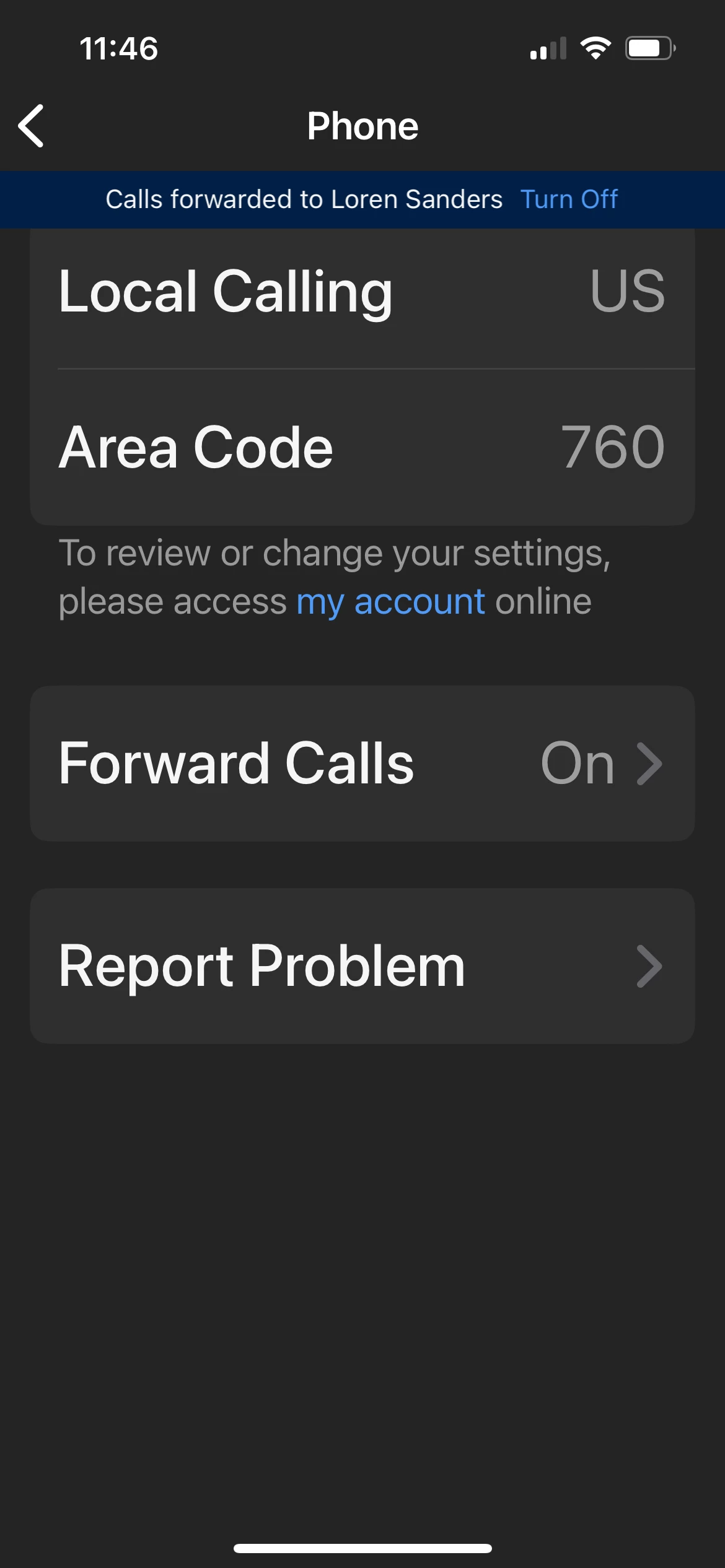Go back from the Phone screen
The width and height of the screenshot is (725, 1568).
pyautogui.click(x=31, y=126)
